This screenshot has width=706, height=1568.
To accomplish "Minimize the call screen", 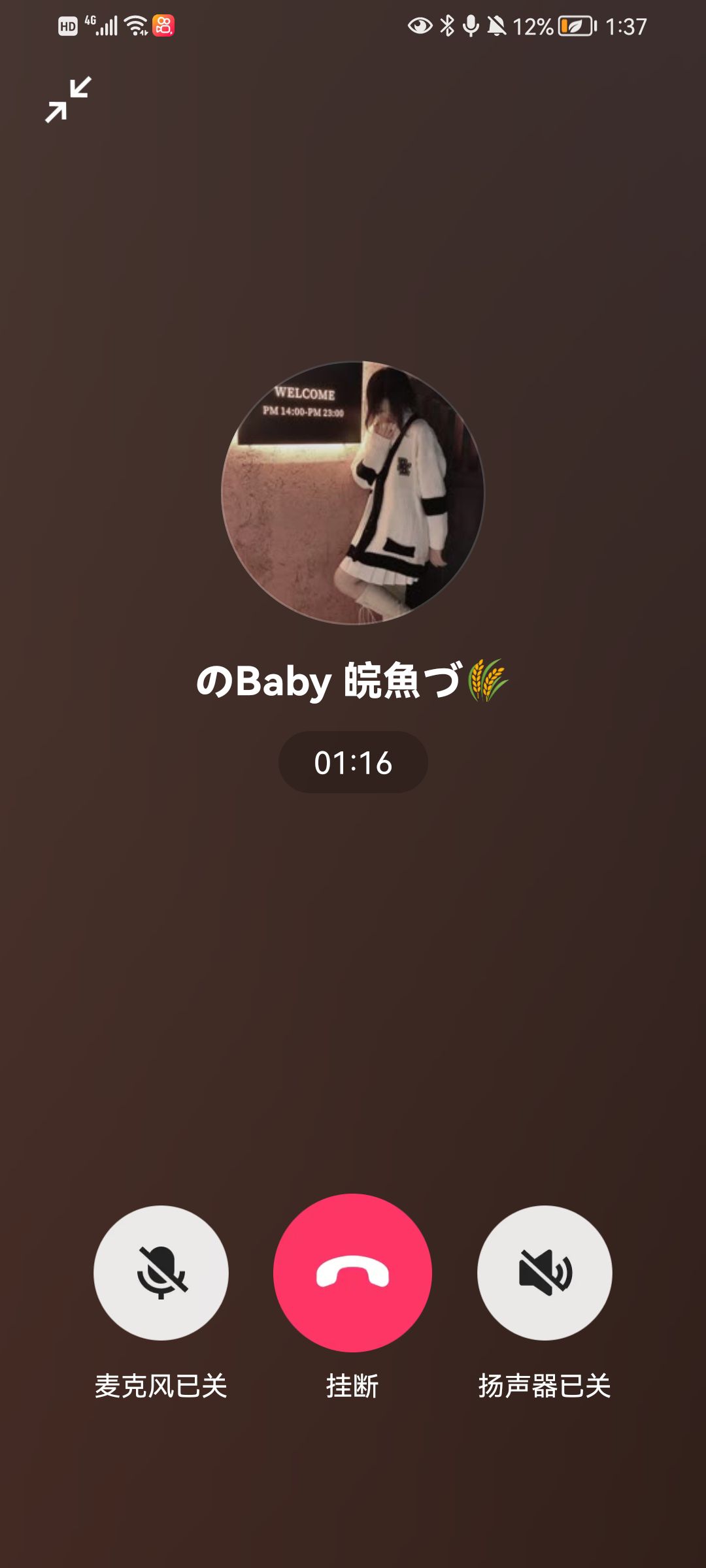I will 68,99.
